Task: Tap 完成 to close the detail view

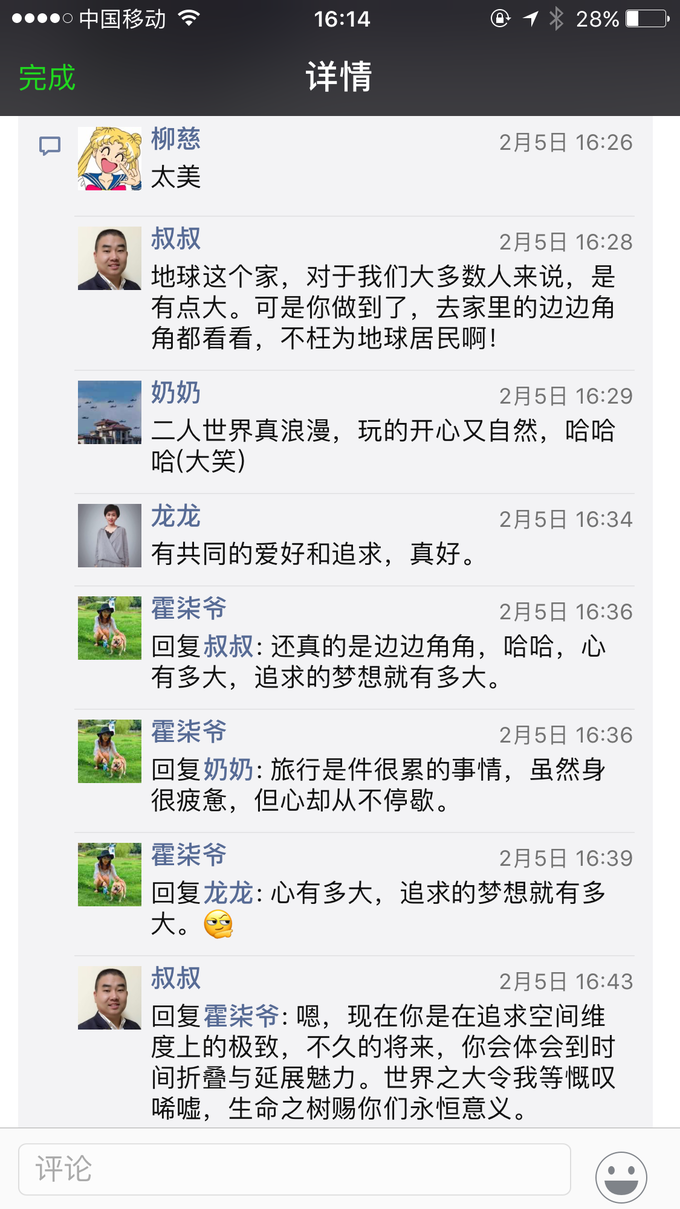Action: pyautogui.click(x=47, y=77)
